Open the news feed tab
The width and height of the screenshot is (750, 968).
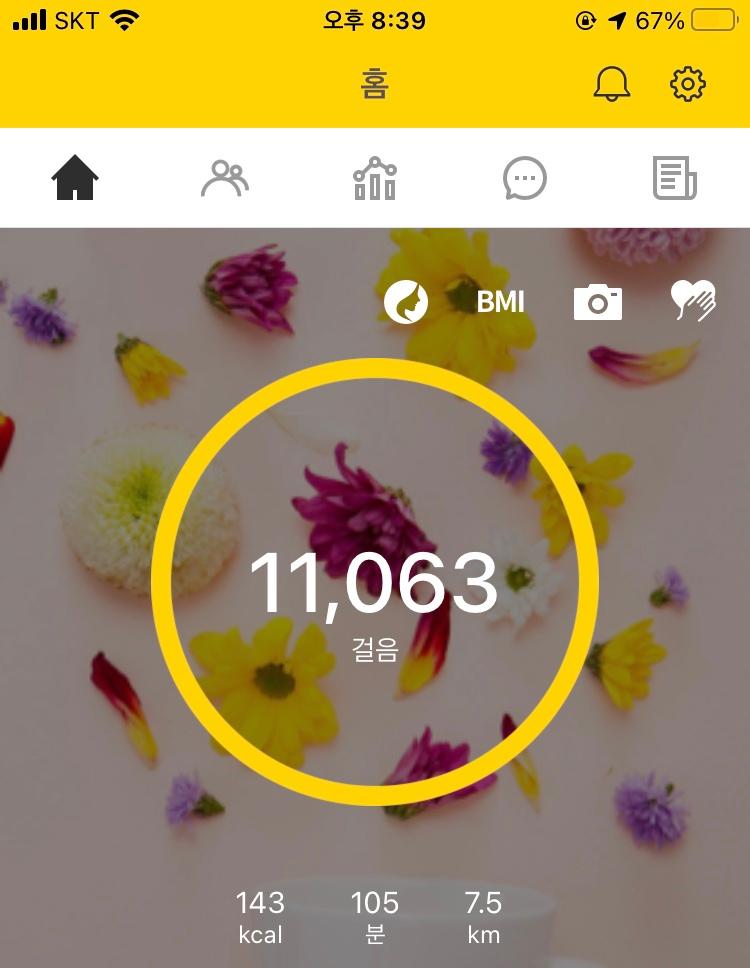(x=675, y=179)
